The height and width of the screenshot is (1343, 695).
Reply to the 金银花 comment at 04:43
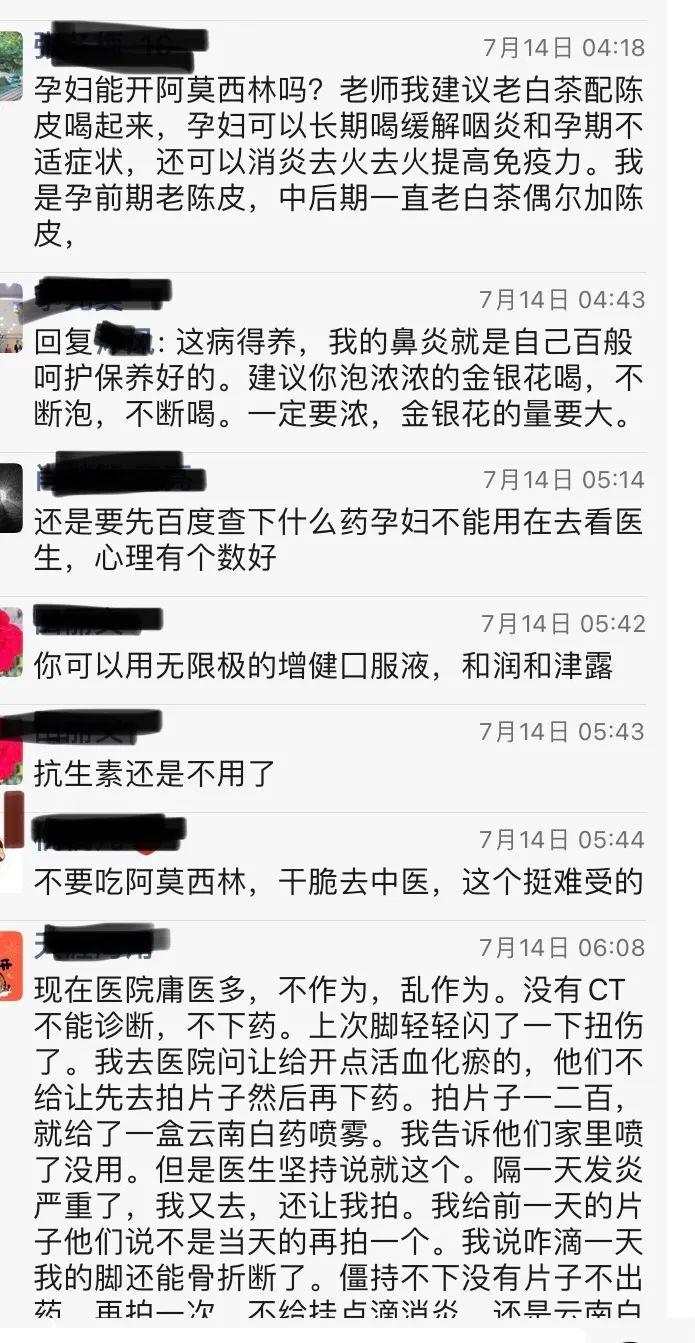335,378
